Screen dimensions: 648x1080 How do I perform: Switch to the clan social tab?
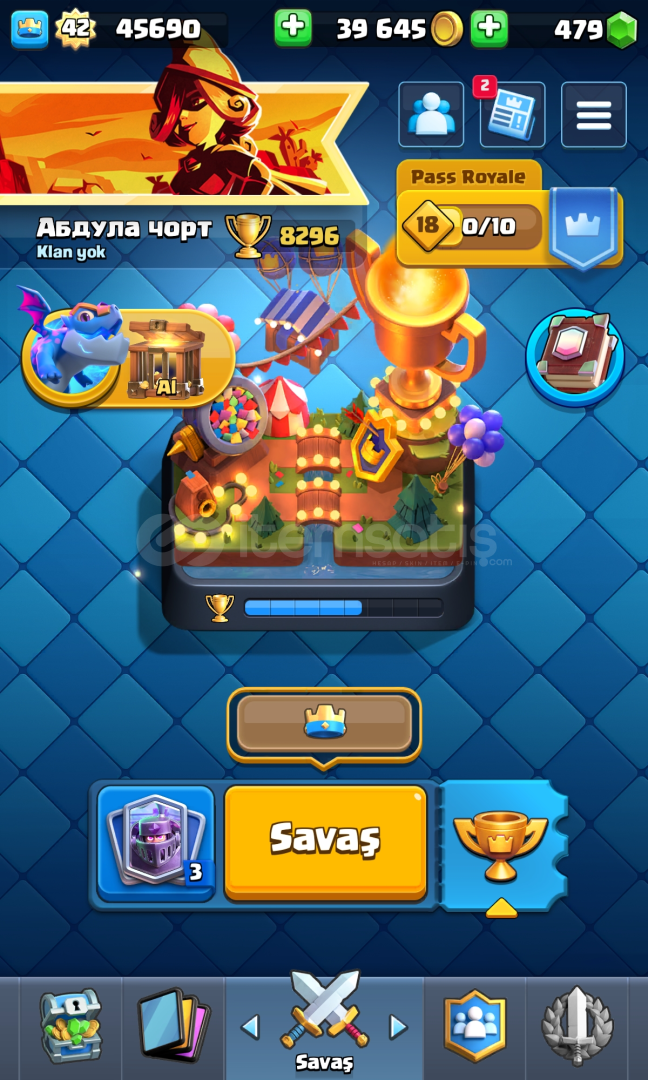[x=475, y=1026]
